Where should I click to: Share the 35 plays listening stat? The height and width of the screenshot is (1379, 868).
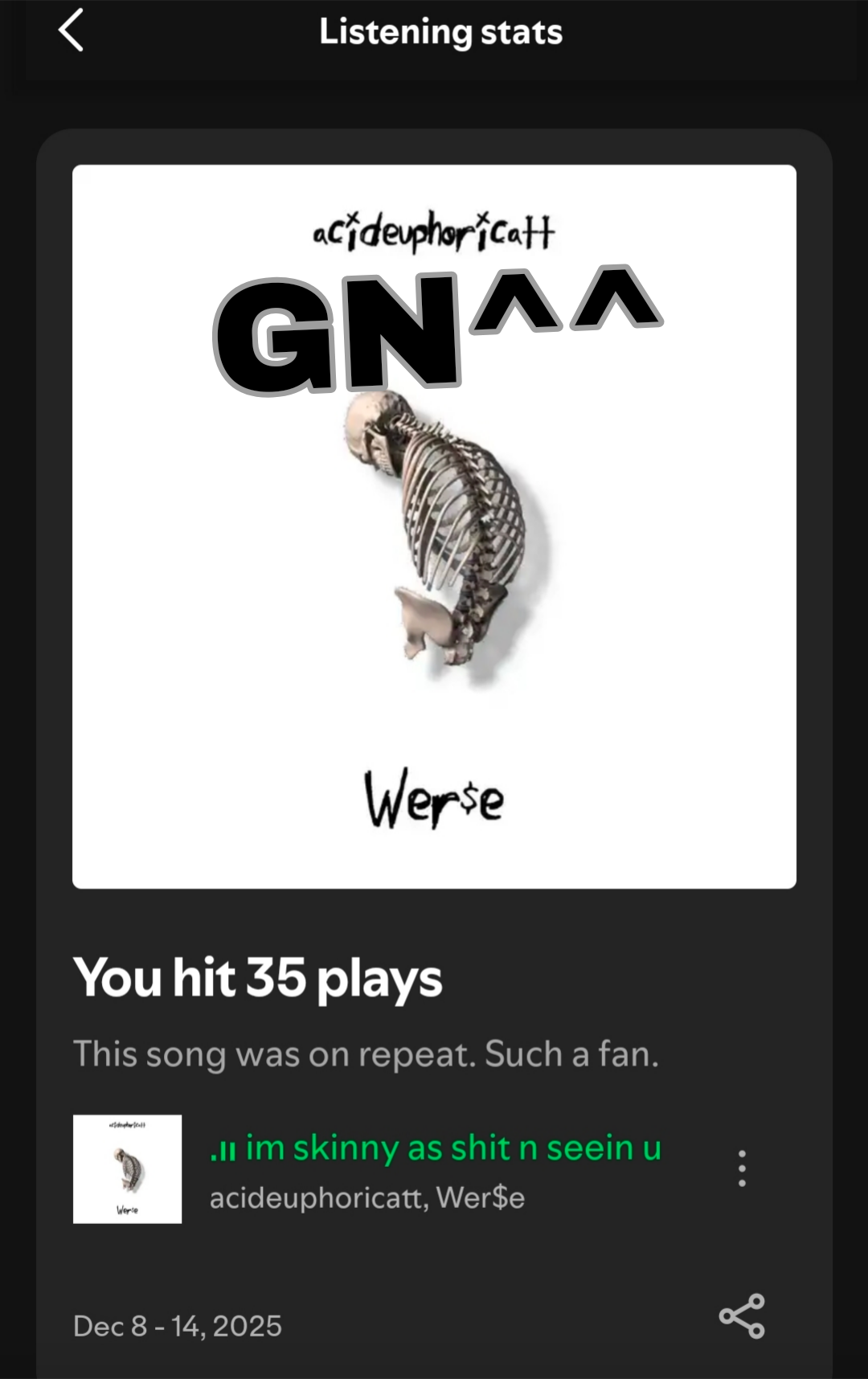point(742,1316)
